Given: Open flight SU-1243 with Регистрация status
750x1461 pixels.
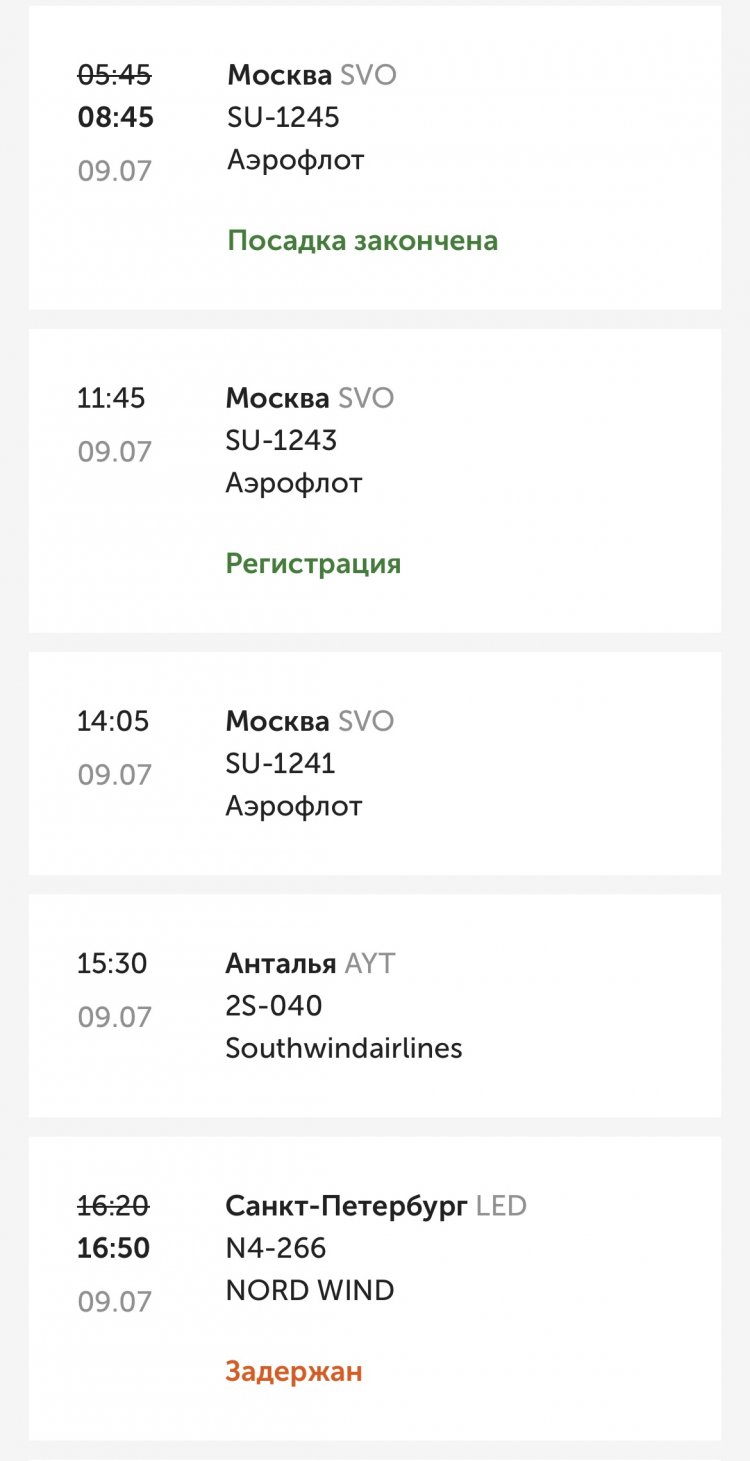Looking at the screenshot, I should (375, 481).
